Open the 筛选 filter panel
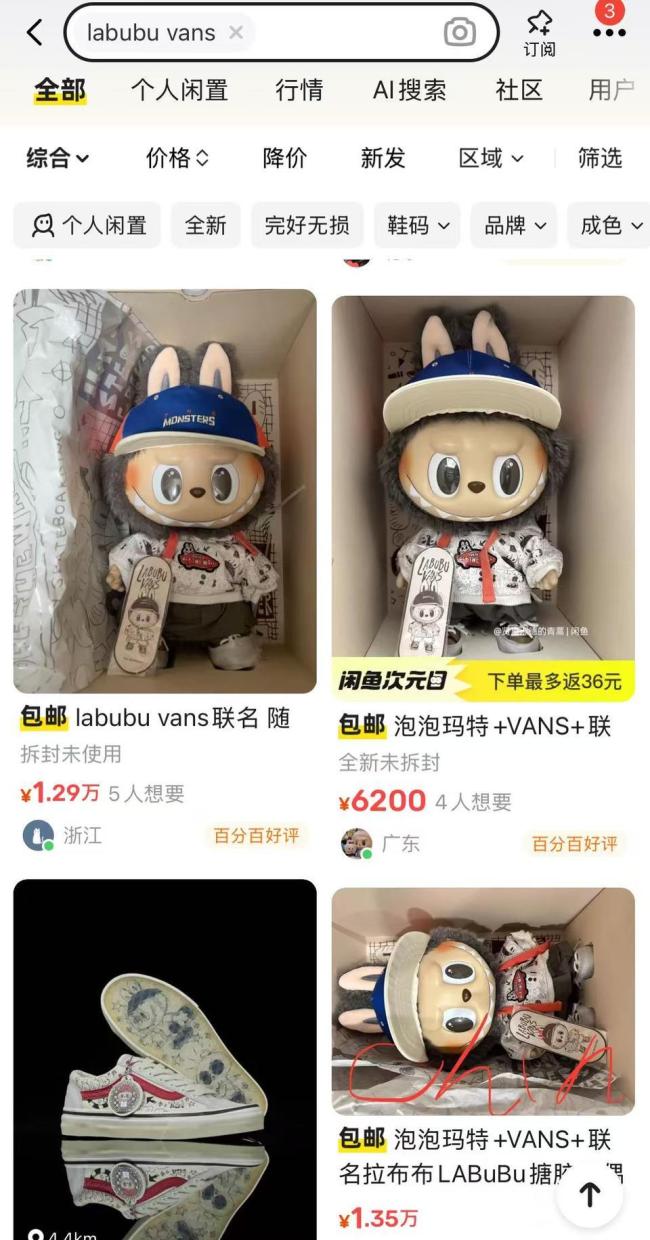The height and width of the screenshot is (1240, 650). pos(600,158)
